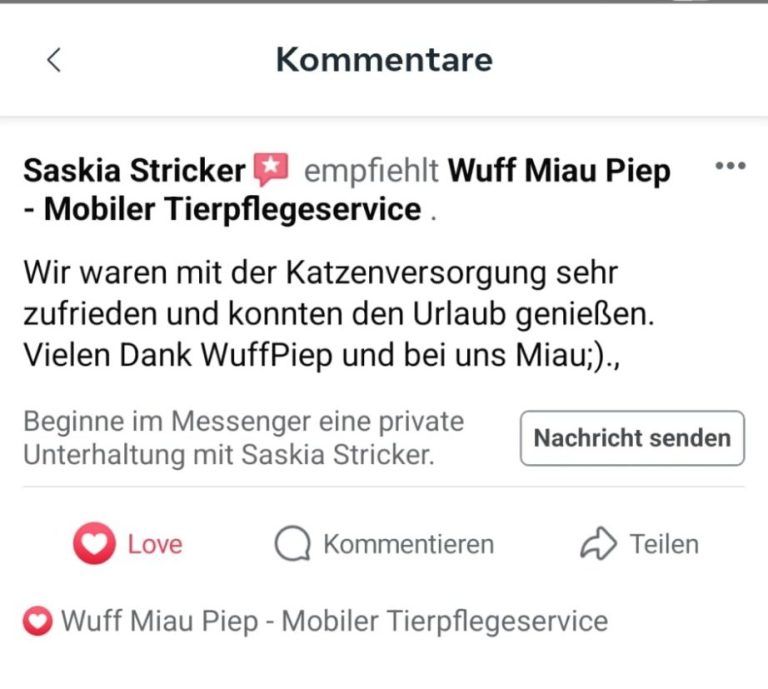Tap Kommentieren to write a comment
This screenshot has height=689, width=768.
point(385,544)
